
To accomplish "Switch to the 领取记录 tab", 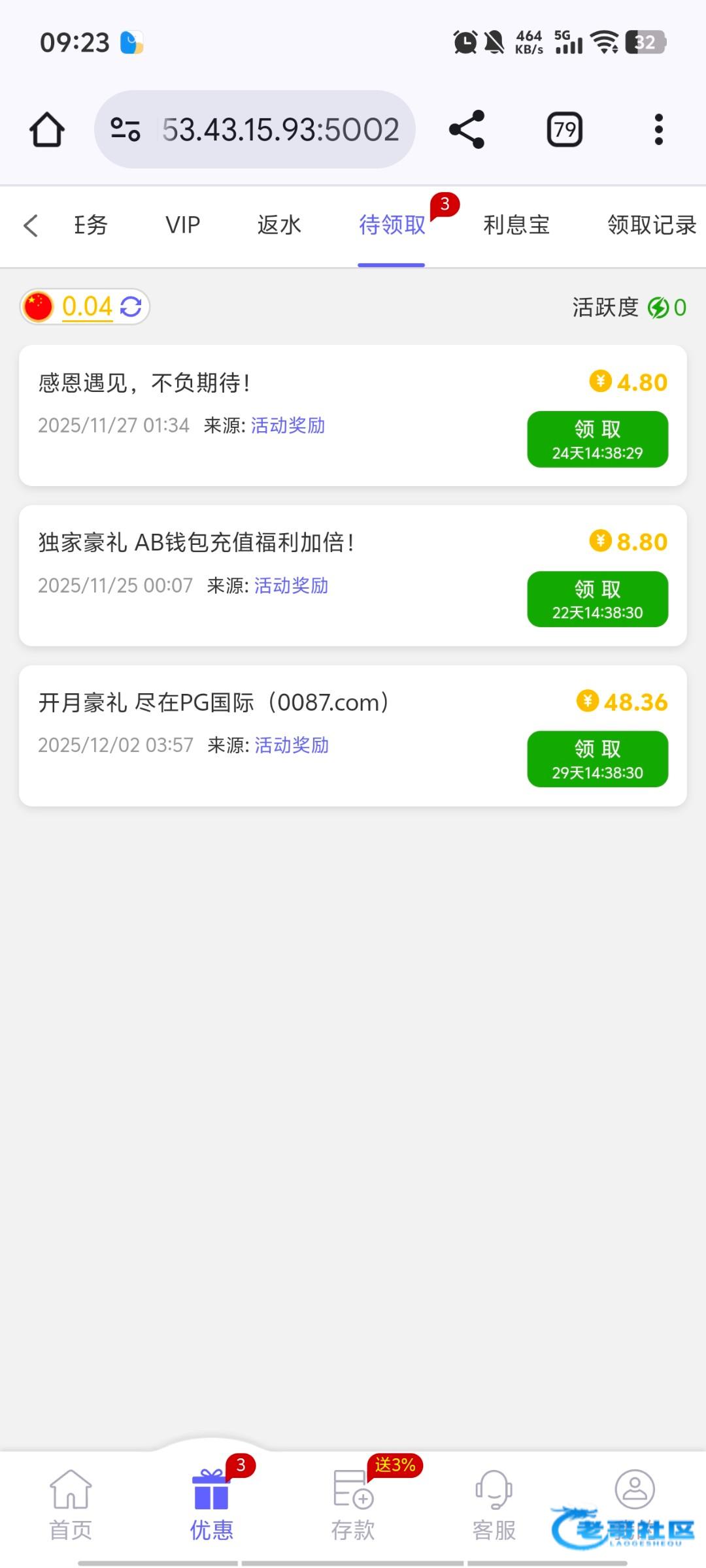I will [x=651, y=225].
